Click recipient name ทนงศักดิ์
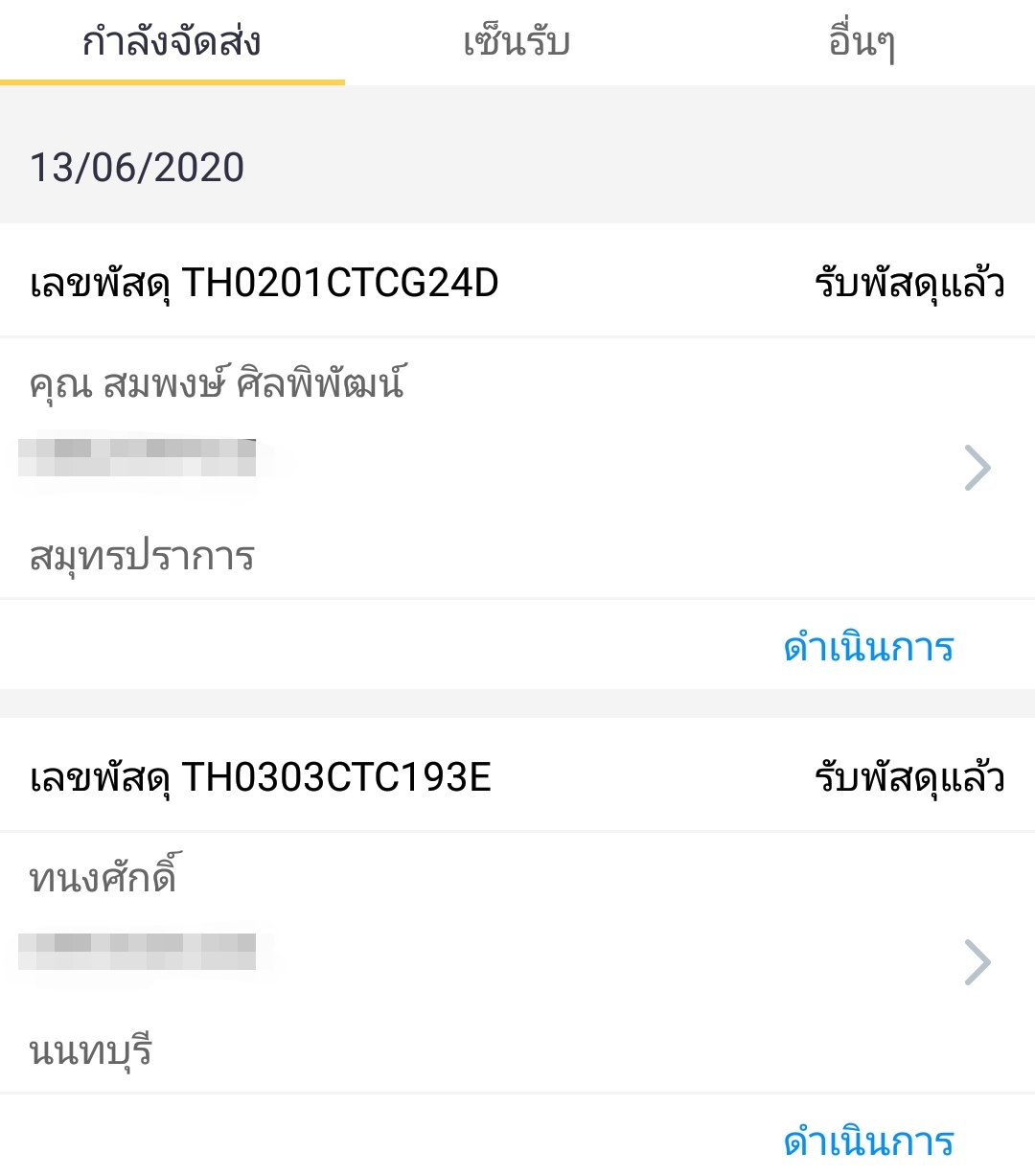This screenshot has width=1035, height=1176. pyautogui.click(x=107, y=873)
